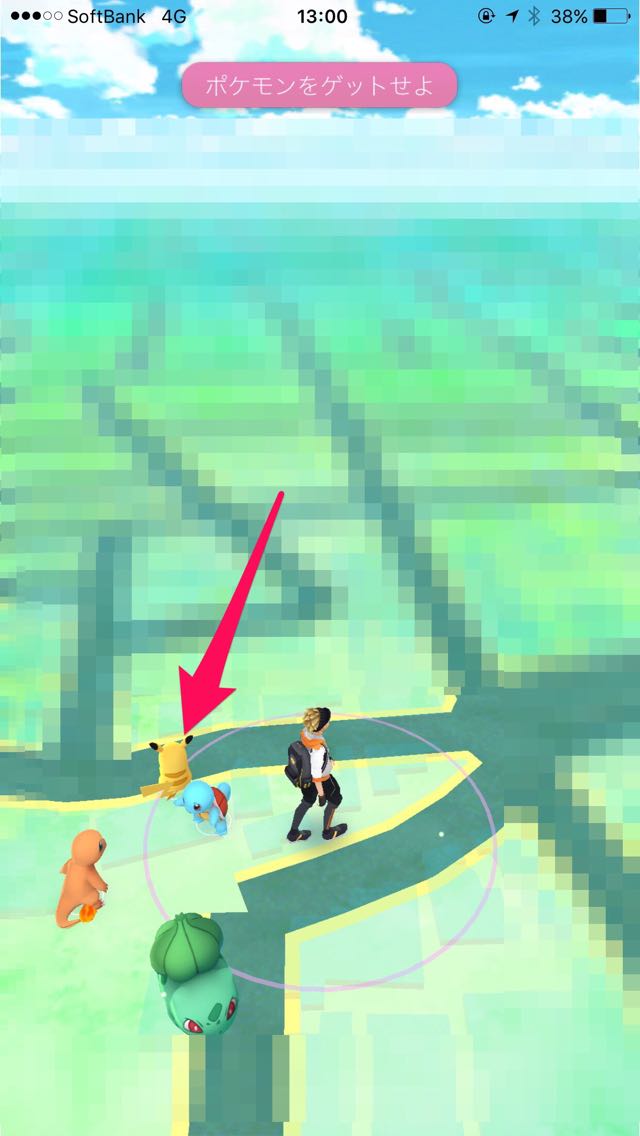Tap Pikachu on the map
This screenshot has width=640, height=1136.
pos(170,765)
